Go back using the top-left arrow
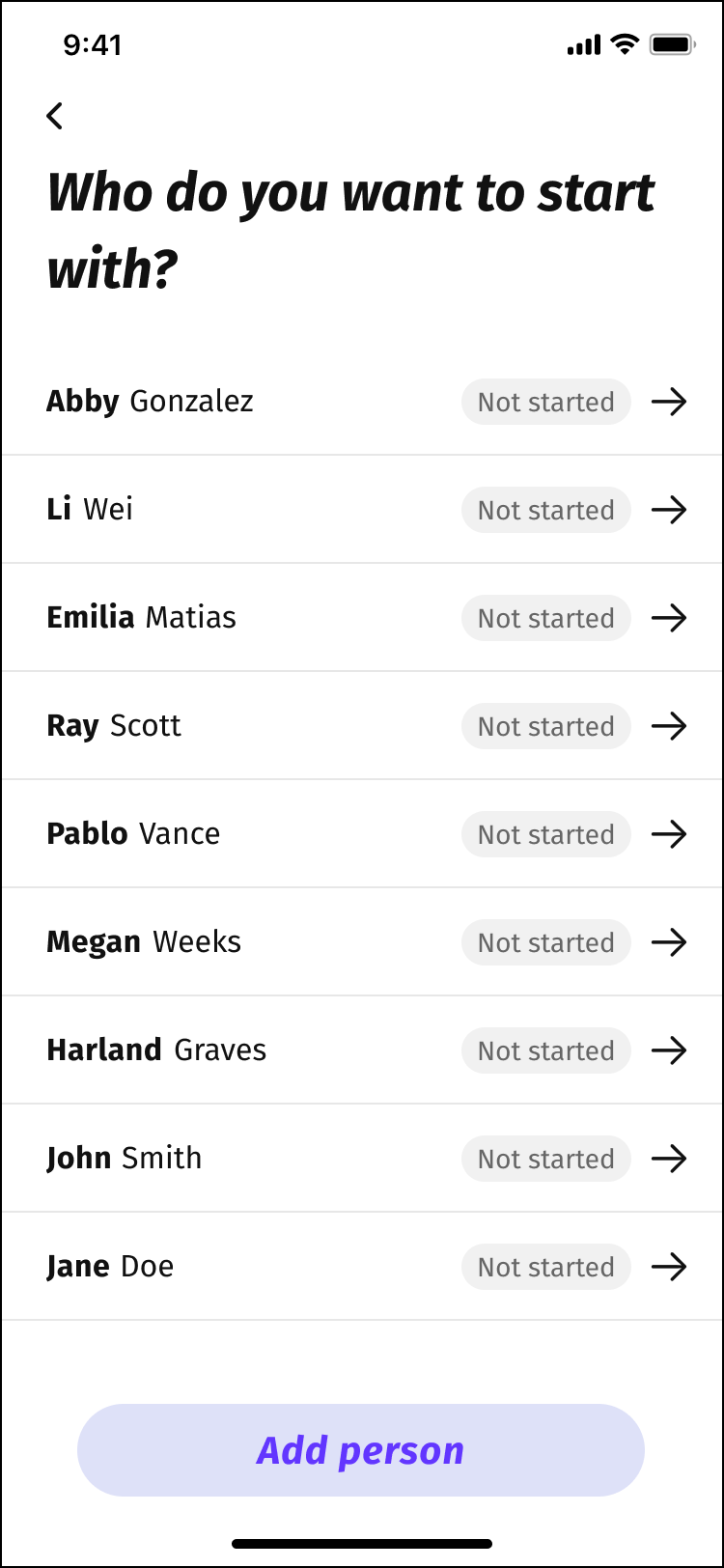 click(x=55, y=116)
